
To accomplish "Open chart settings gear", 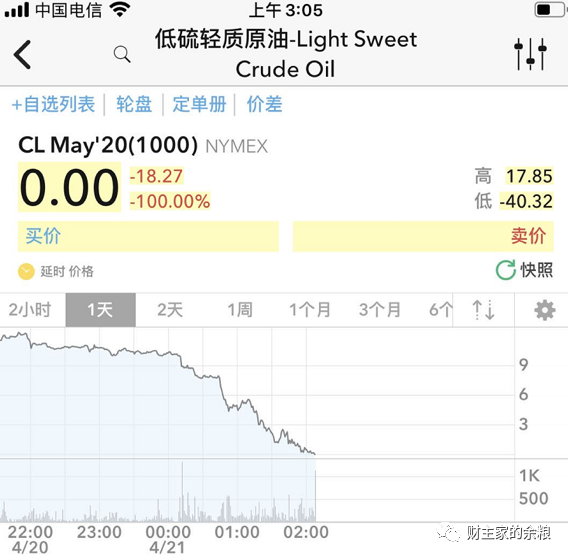I will (x=544, y=310).
